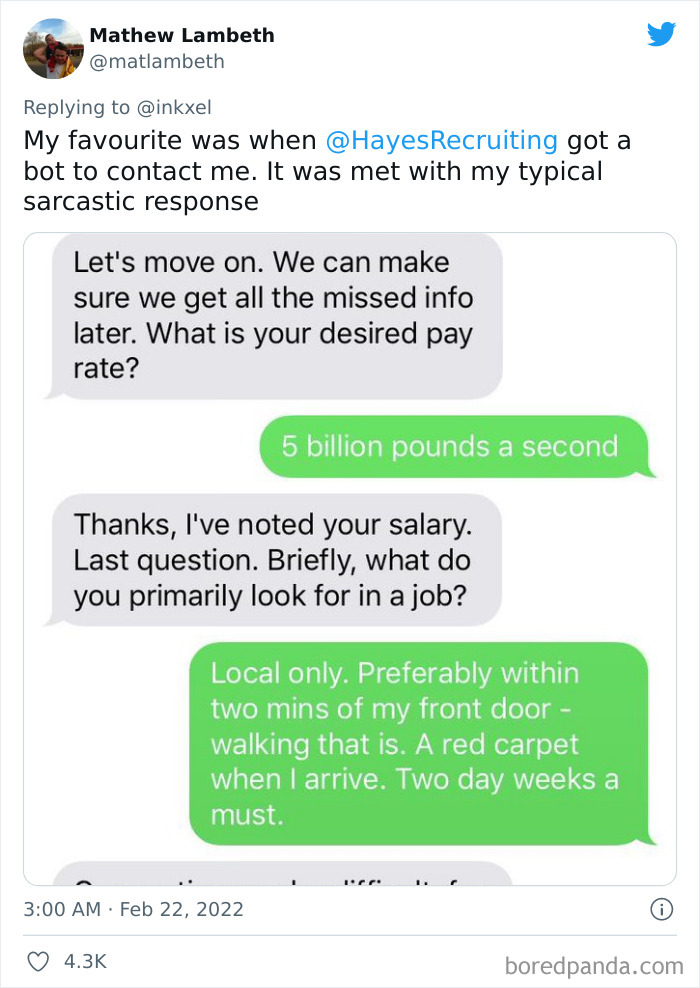The height and width of the screenshot is (988, 700).
Task: Open the tweet timestamp Feb 22, 2022
Action: tap(133, 910)
